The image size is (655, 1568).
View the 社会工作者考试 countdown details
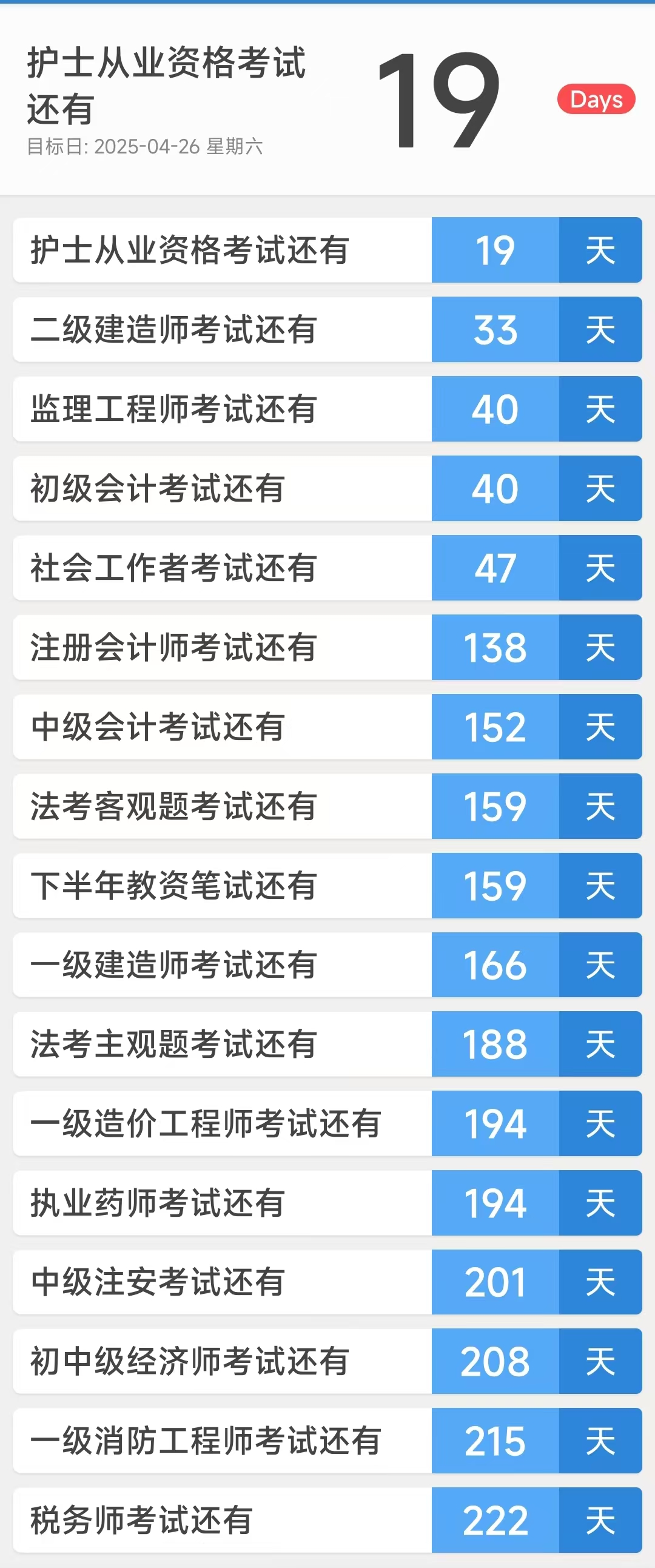[x=327, y=568]
